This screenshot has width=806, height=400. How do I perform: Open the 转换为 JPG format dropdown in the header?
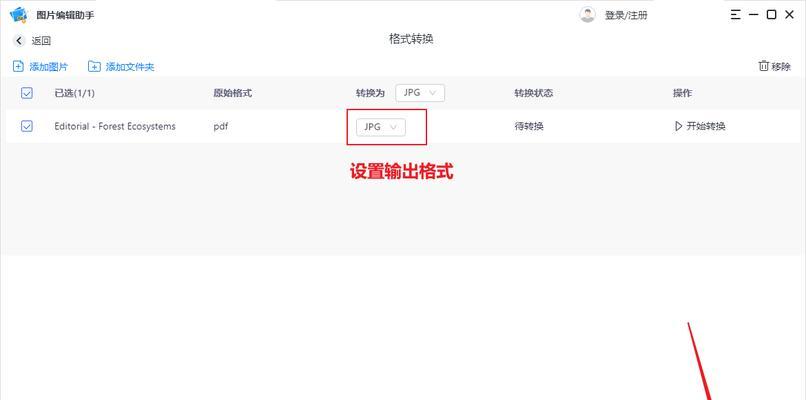pos(420,92)
